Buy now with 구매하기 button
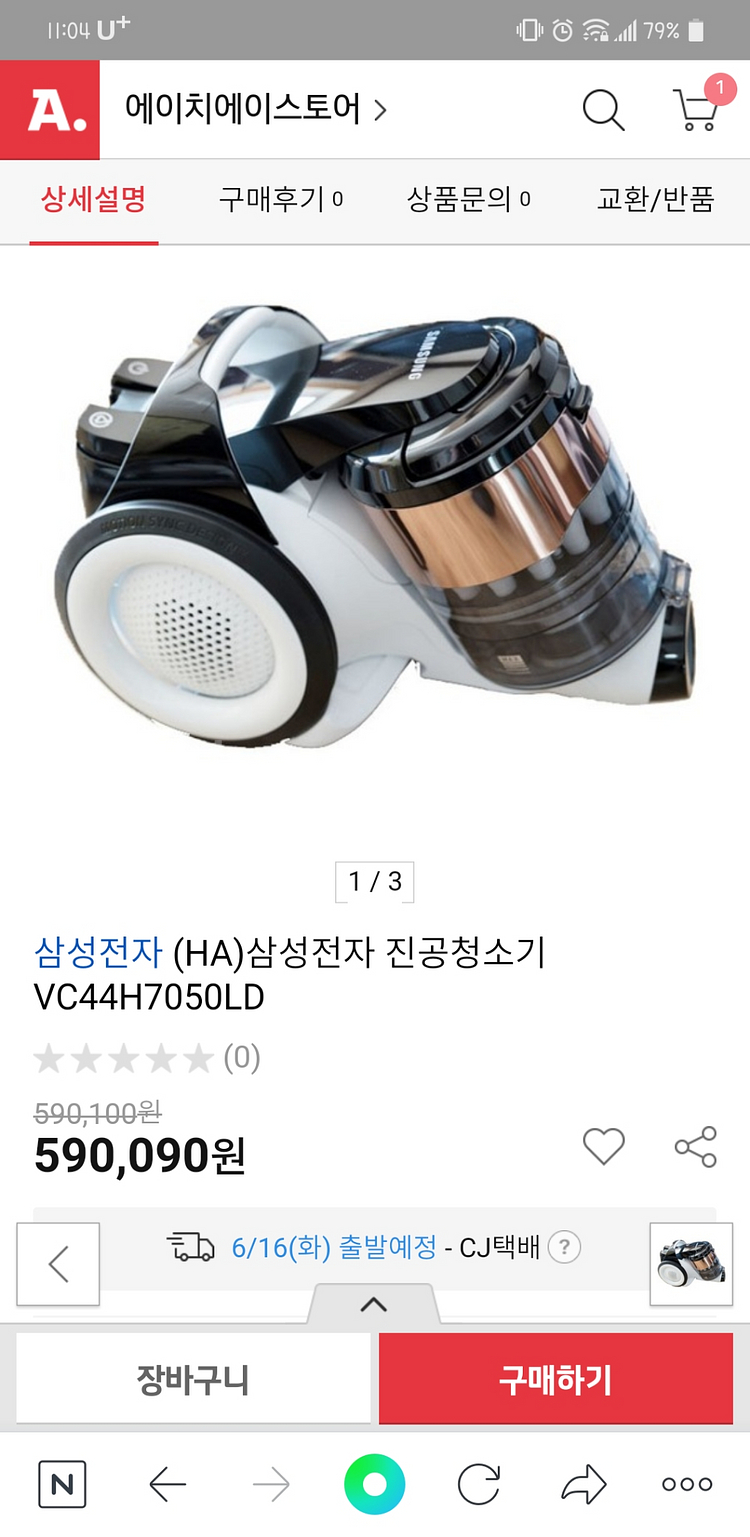Screen dimensions: 750x1537 click(556, 1380)
